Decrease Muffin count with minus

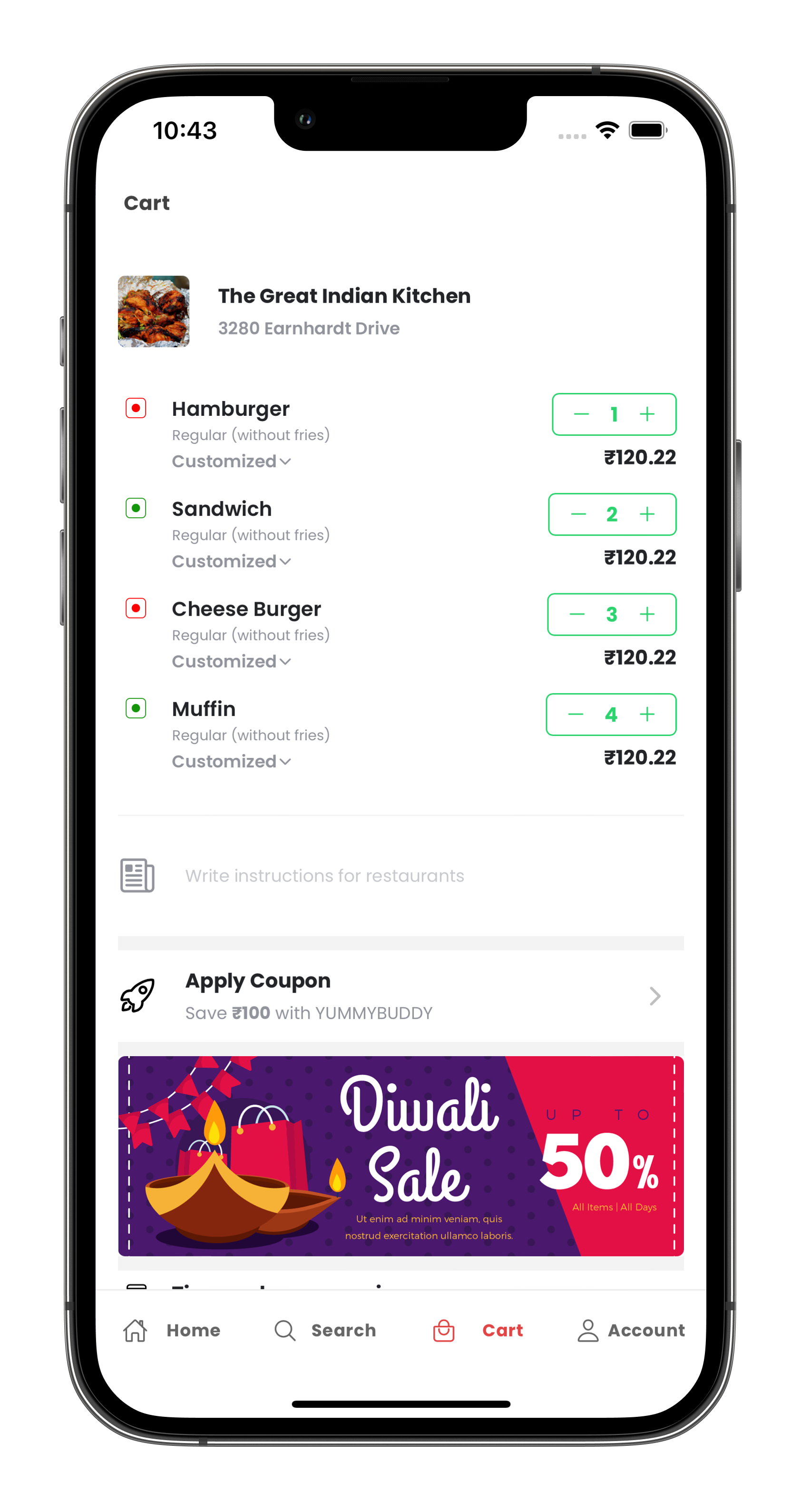(576, 714)
